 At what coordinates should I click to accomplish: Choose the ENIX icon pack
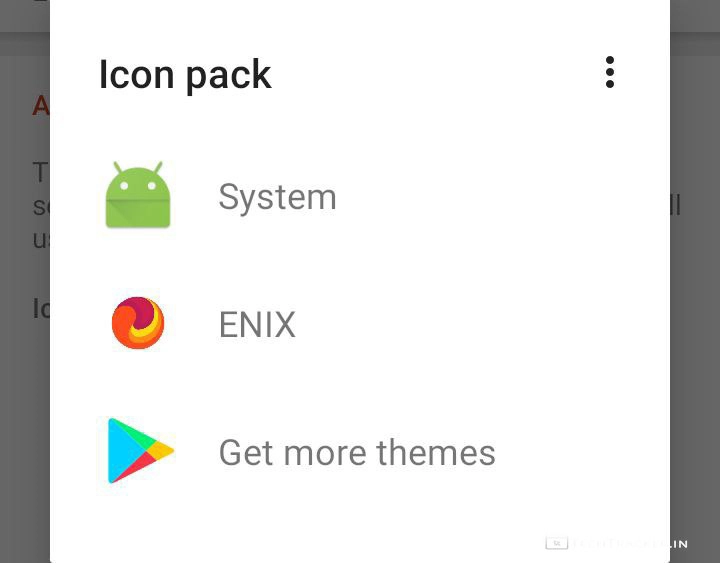[257, 325]
